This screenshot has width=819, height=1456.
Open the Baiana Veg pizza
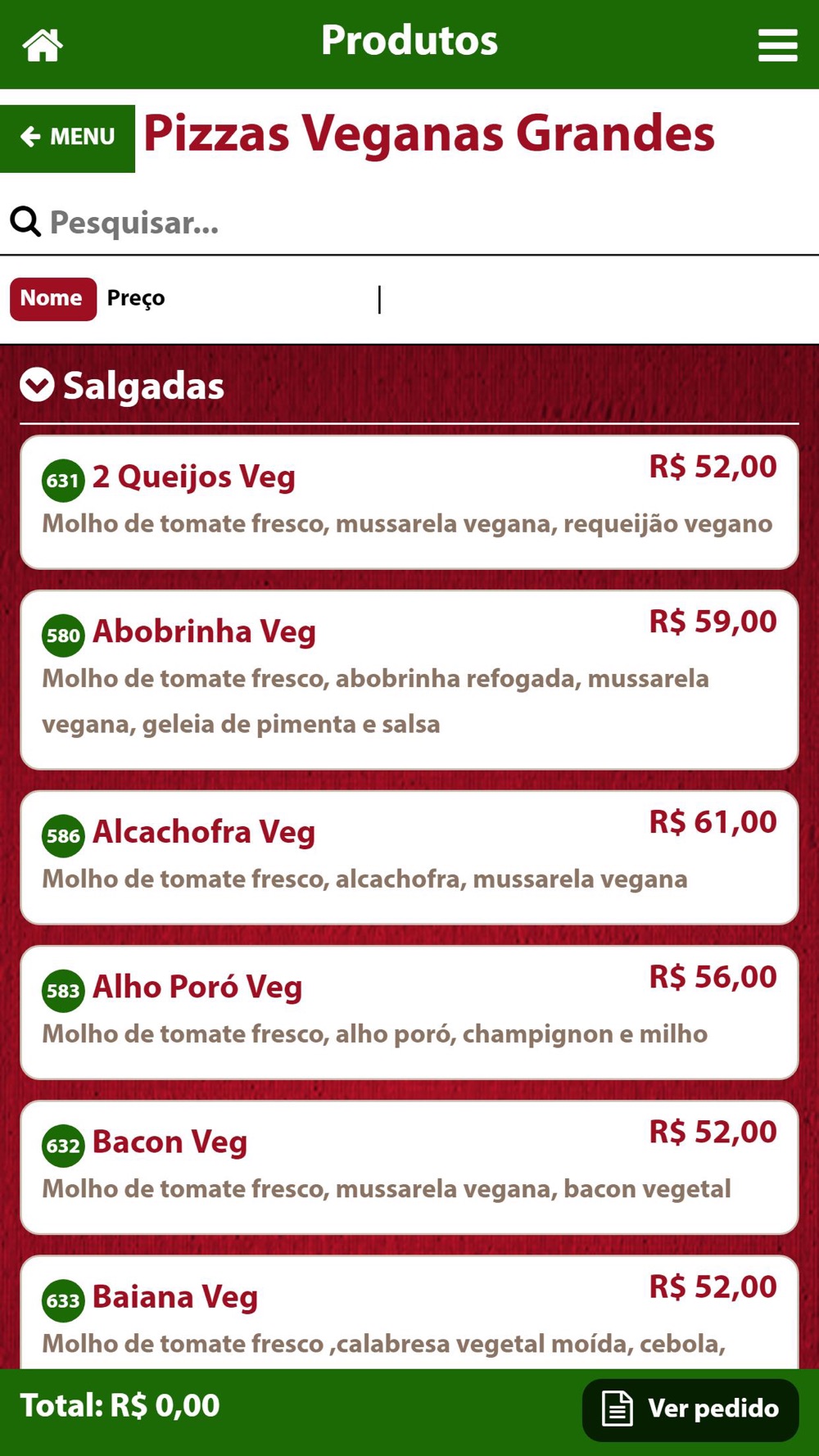409,1312
